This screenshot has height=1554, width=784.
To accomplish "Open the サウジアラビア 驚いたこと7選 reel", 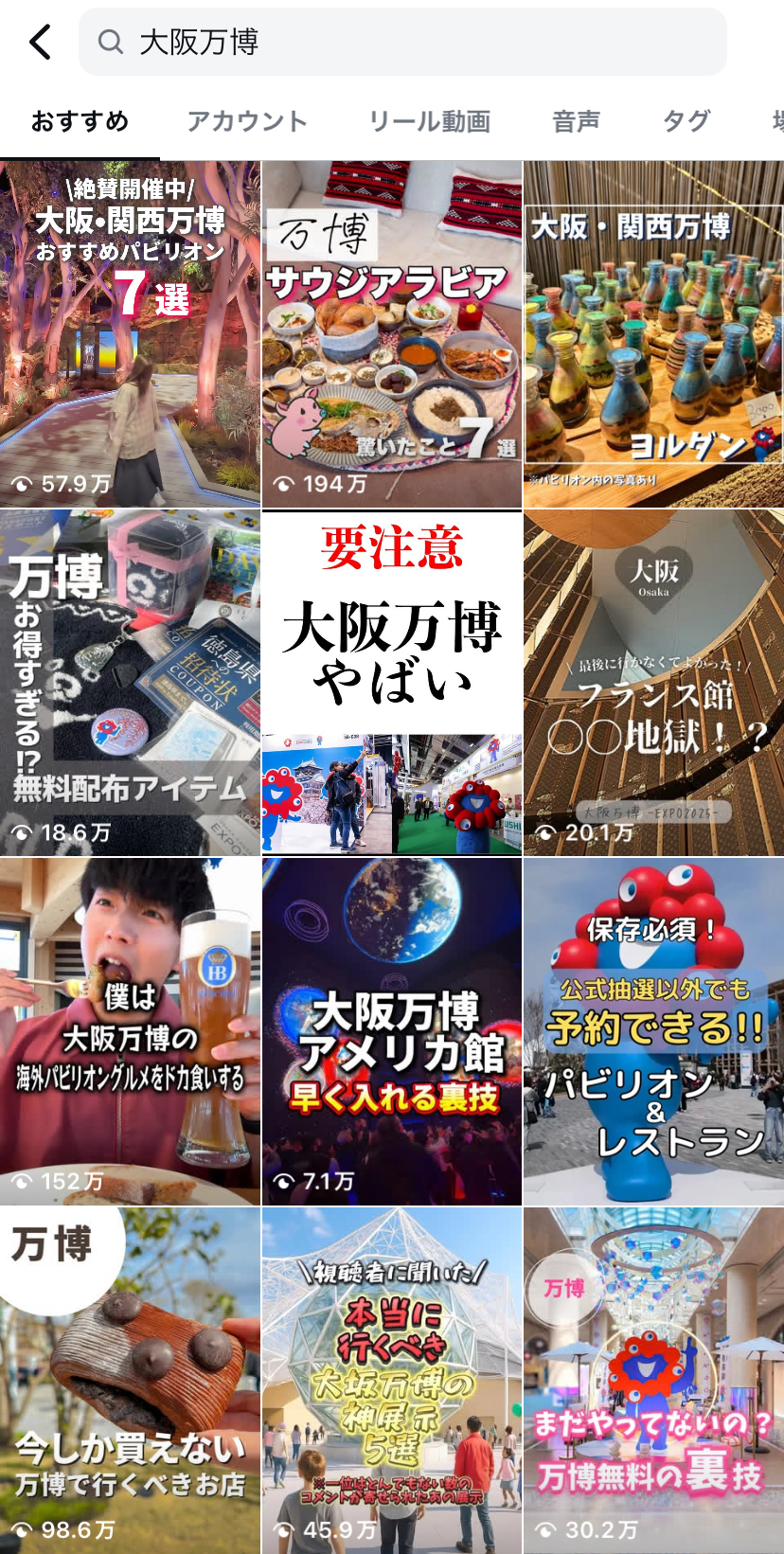I will point(392,334).
